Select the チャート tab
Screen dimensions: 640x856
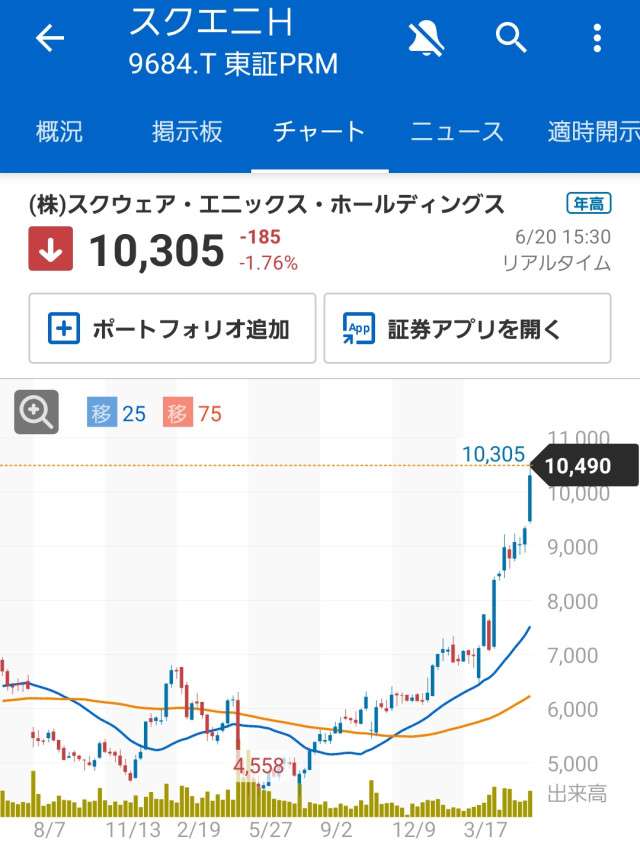[319, 132]
